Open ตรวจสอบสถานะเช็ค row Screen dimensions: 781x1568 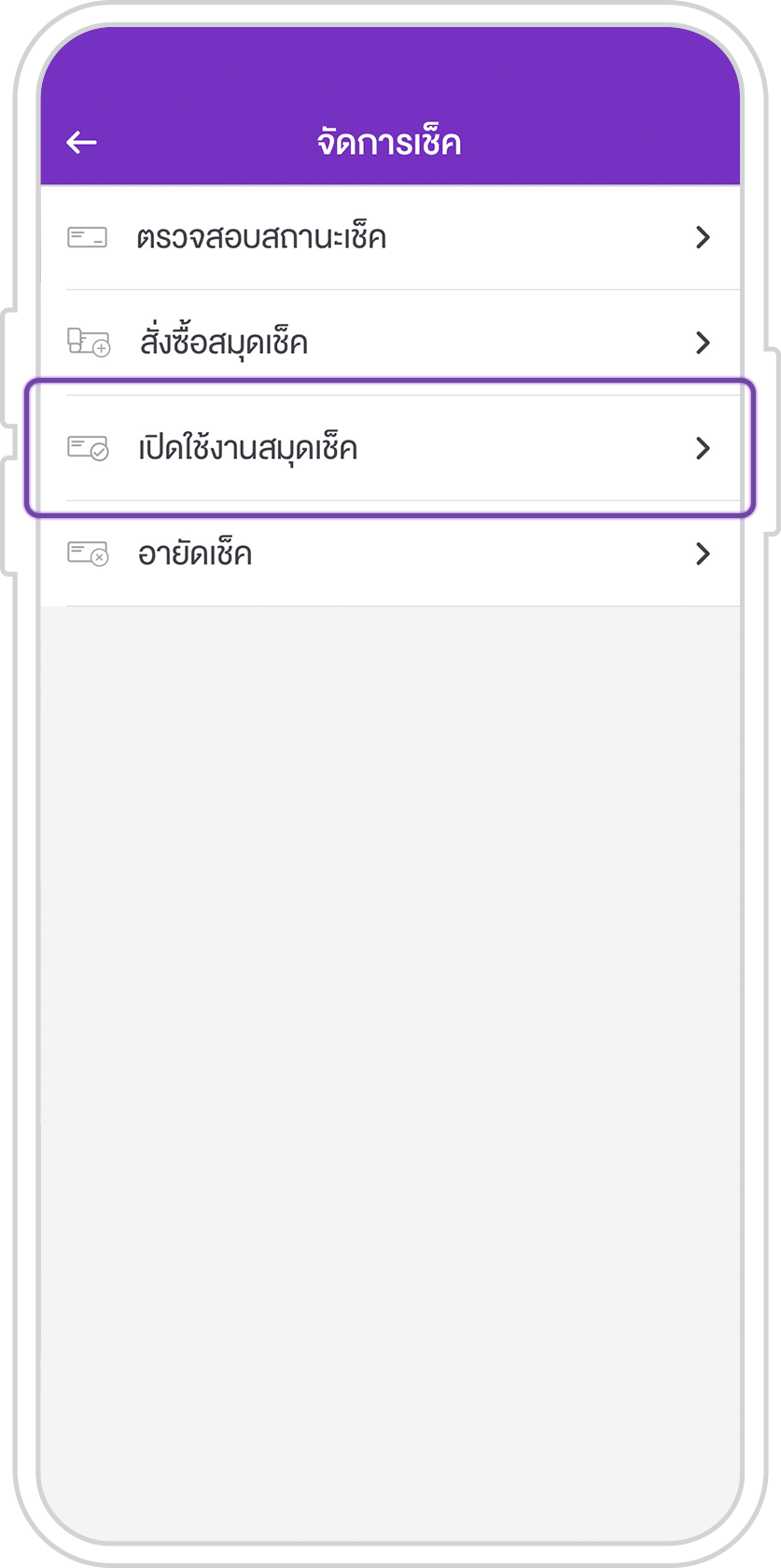pyautogui.click(x=390, y=237)
